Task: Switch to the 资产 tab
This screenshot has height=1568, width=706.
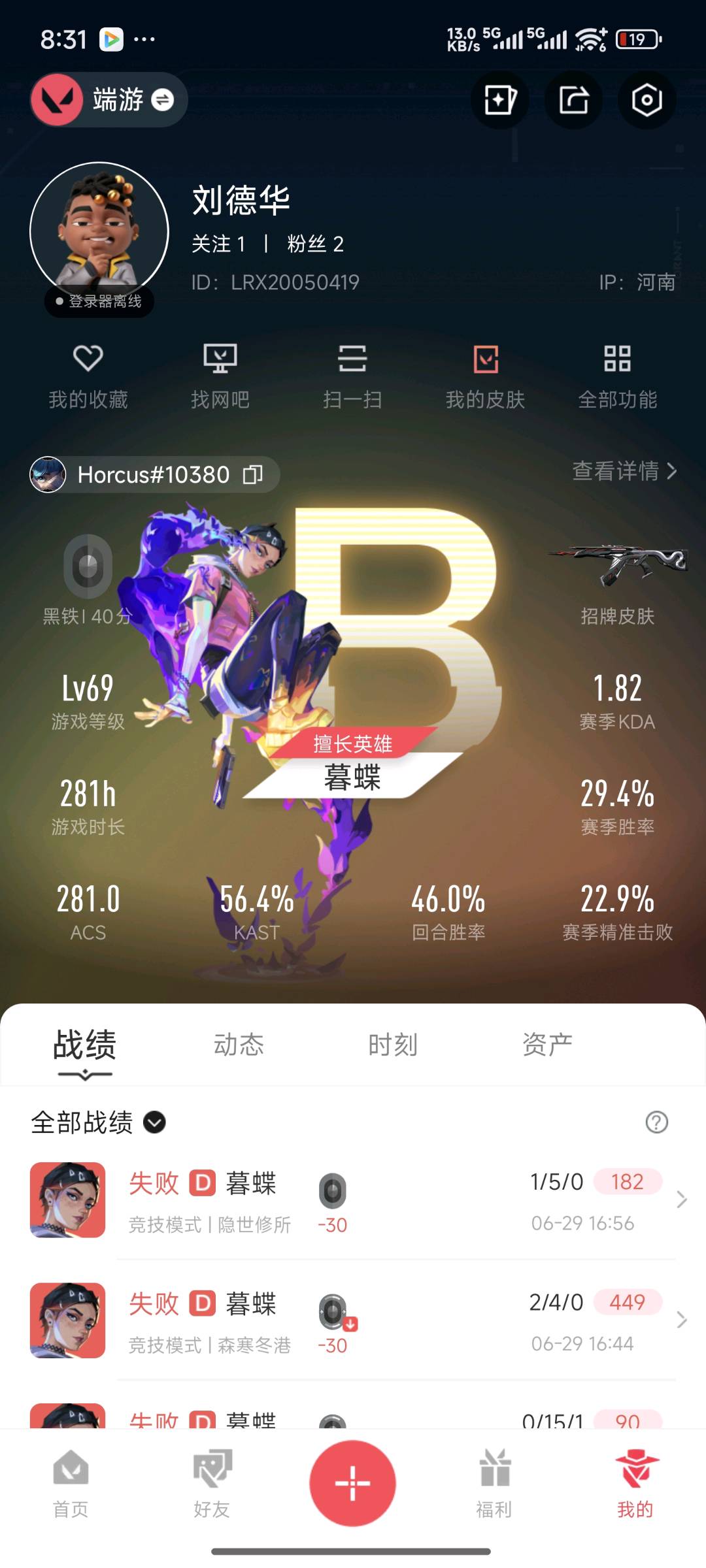Action: (x=546, y=1045)
